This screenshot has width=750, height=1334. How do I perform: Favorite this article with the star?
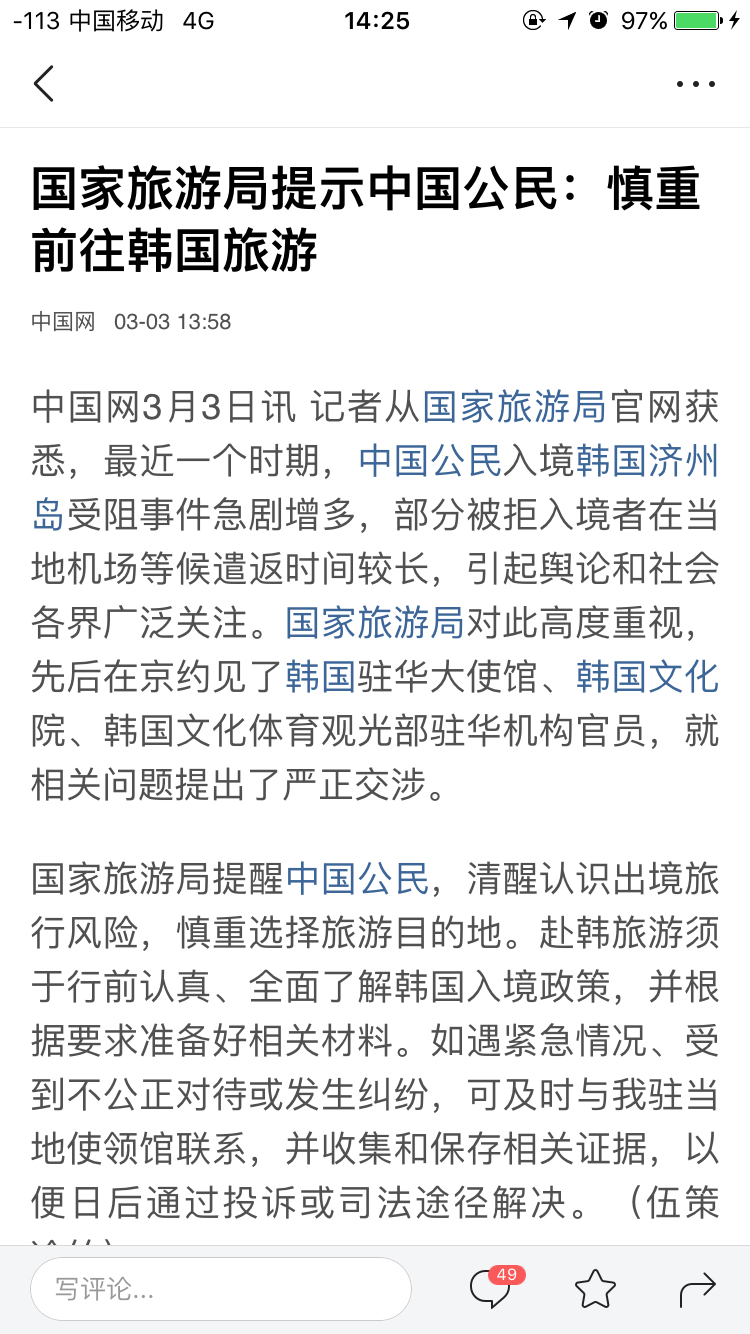pyautogui.click(x=596, y=1288)
